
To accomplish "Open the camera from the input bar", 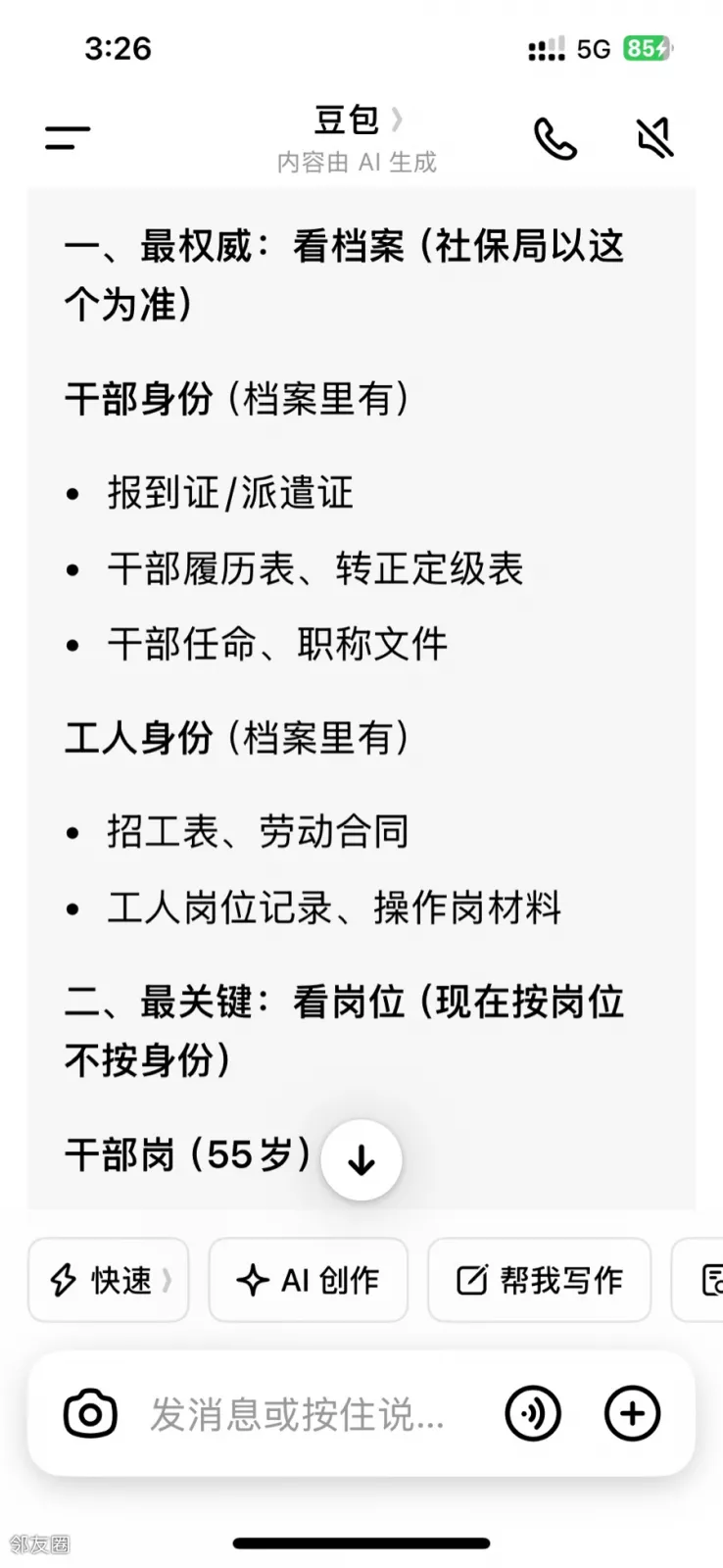I will click(90, 1414).
